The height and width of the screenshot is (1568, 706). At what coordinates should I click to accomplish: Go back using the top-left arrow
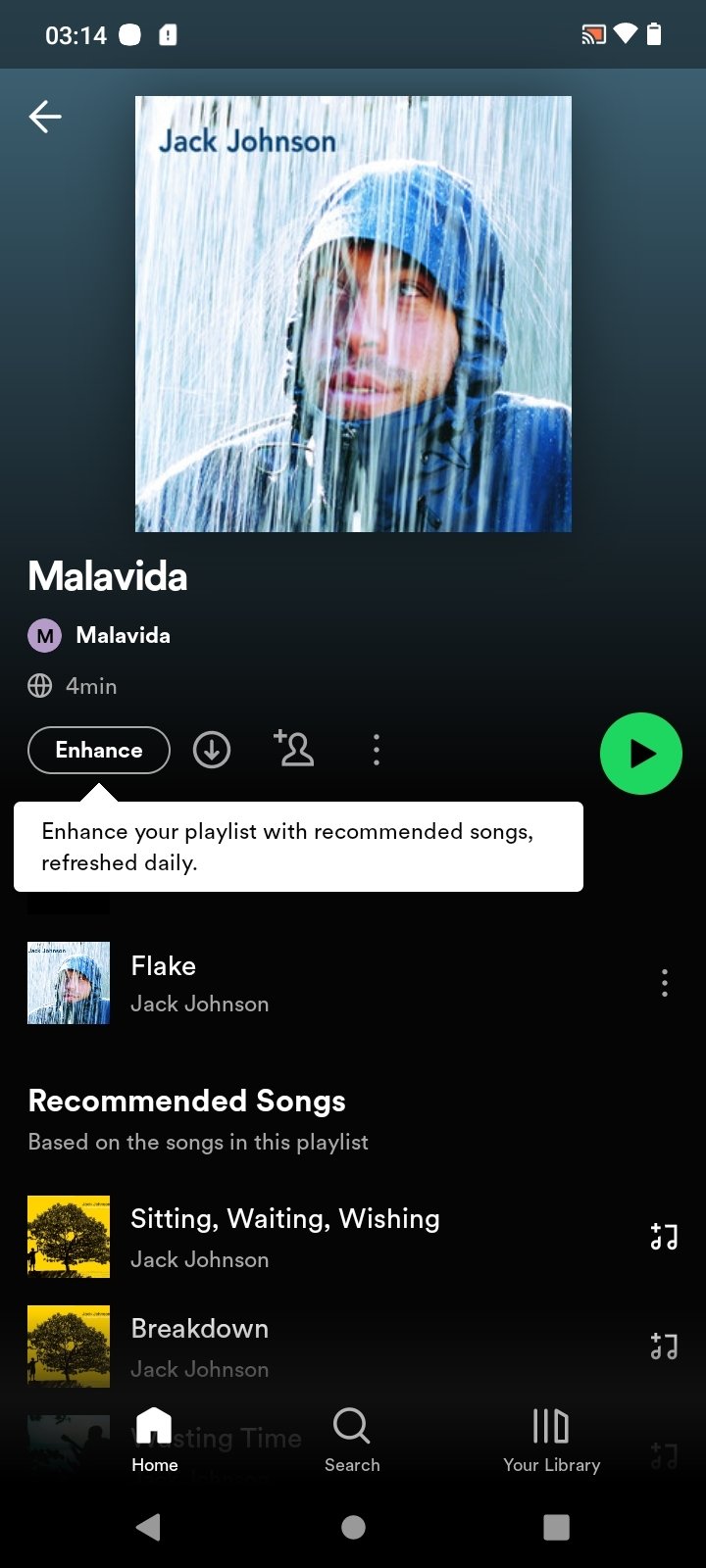click(45, 117)
